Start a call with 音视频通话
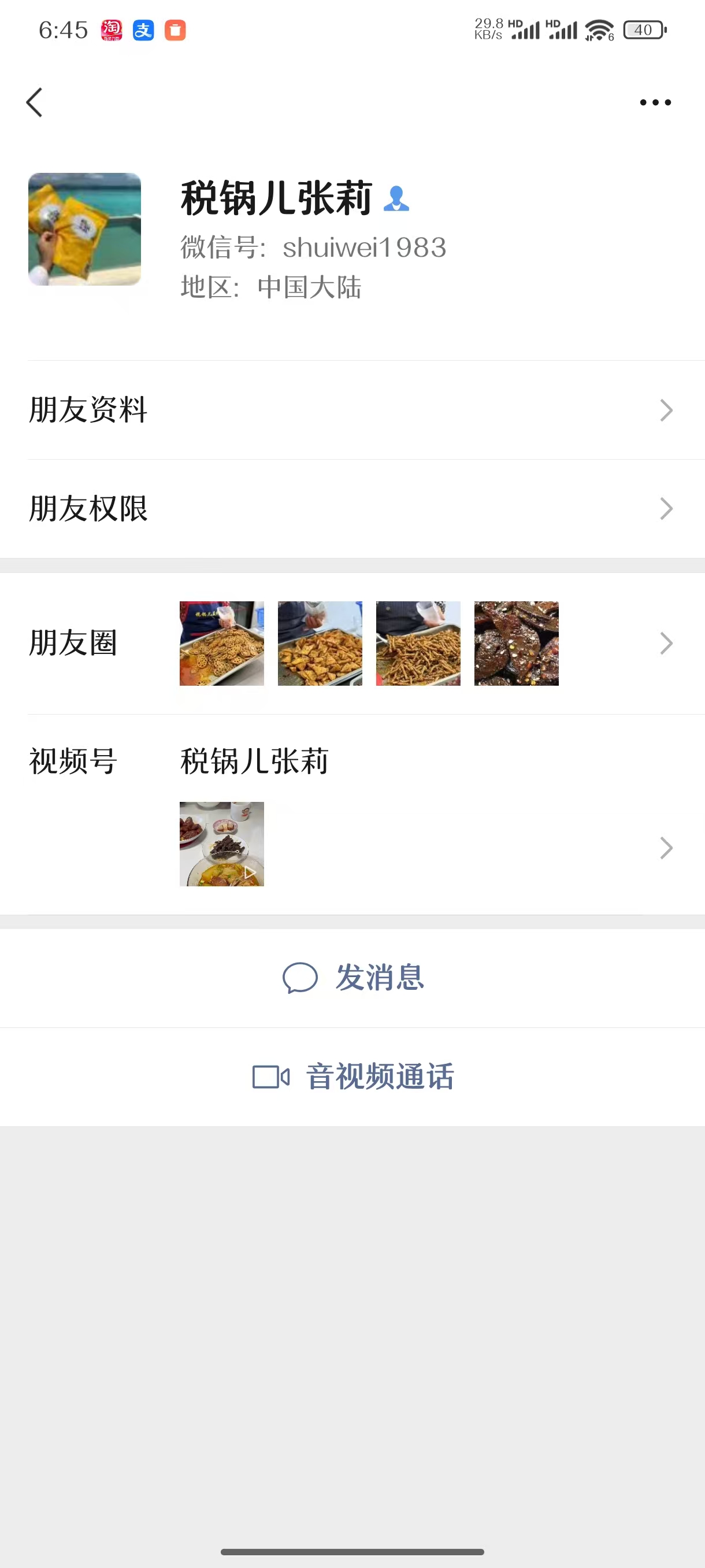The height and width of the screenshot is (1568, 705). click(x=354, y=1077)
